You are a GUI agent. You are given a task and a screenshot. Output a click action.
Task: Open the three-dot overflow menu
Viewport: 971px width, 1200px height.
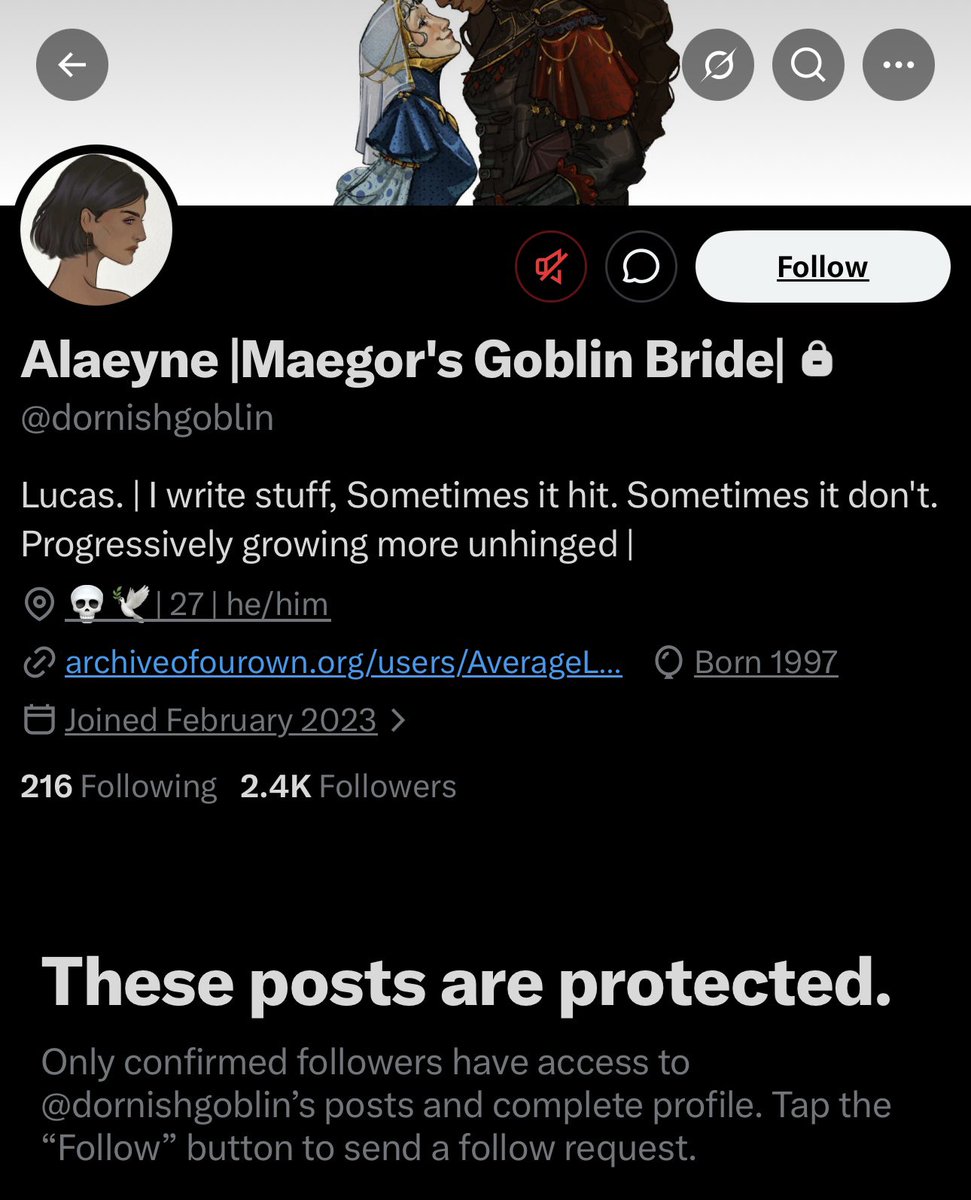(897, 66)
